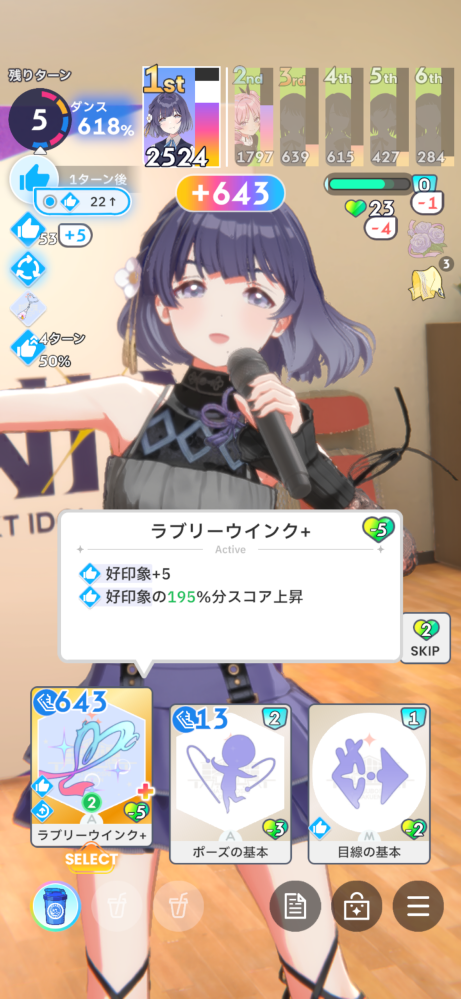Skip this turn with SKIP button
Viewport: 461px width, 999px height.
(426, 638)
